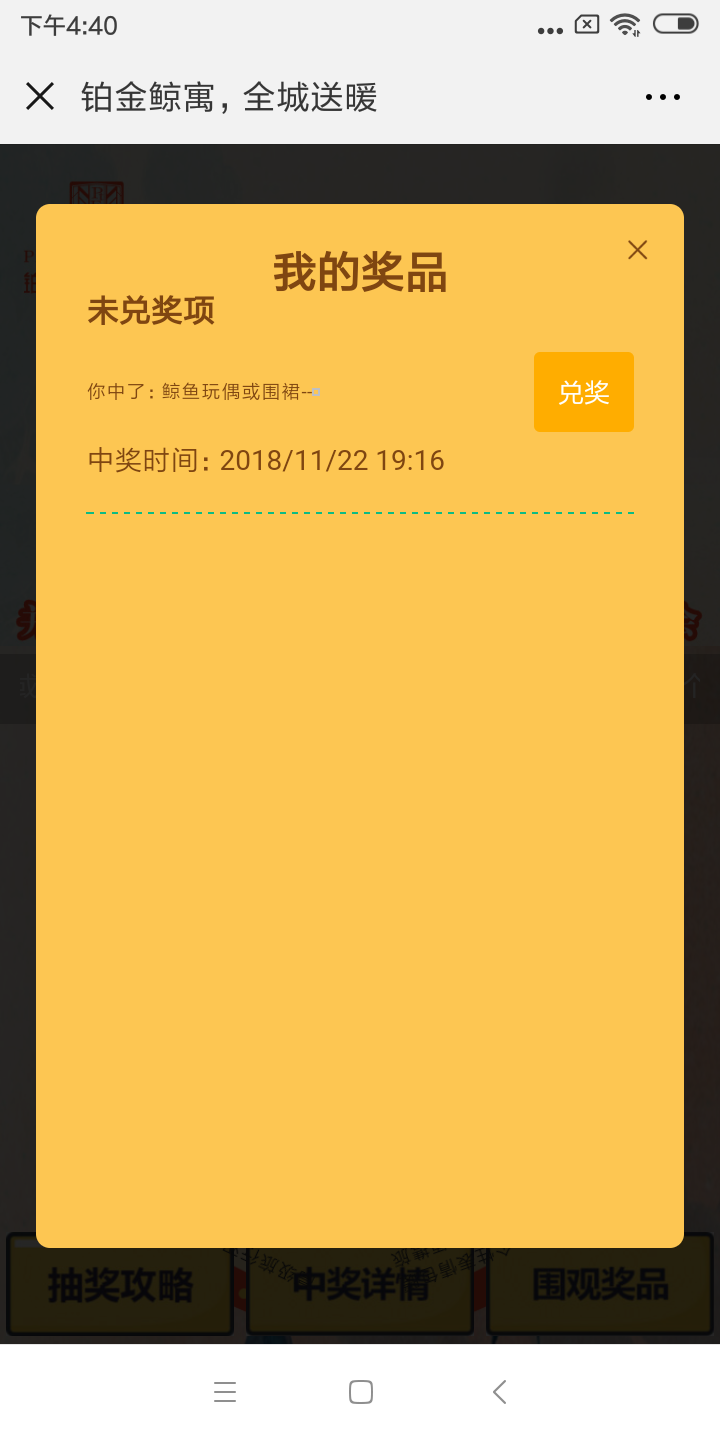
Task: Dismiss the 我的奖品 dialog
Action: point(637,250)
